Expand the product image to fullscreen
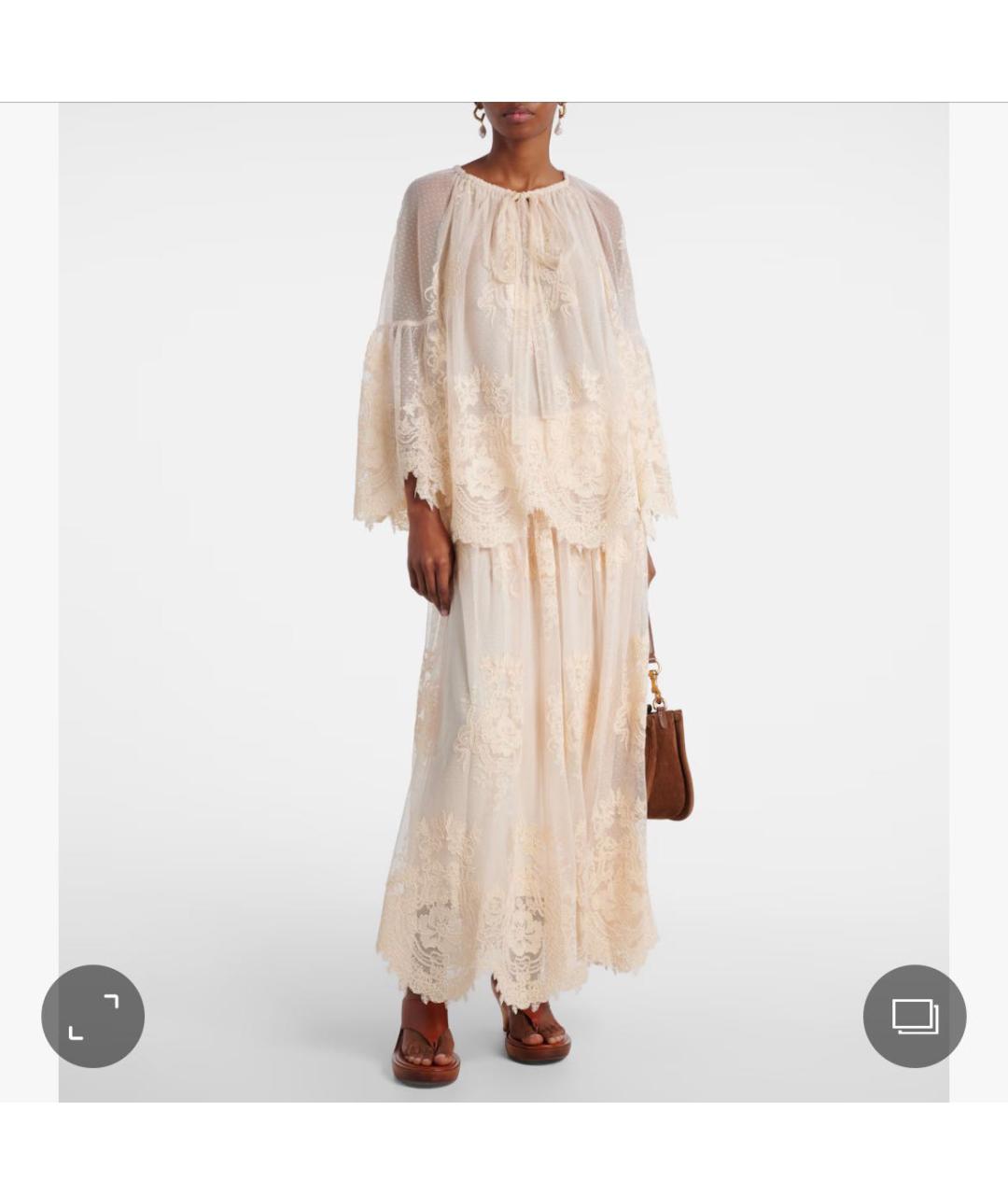 coord(93,1016)
